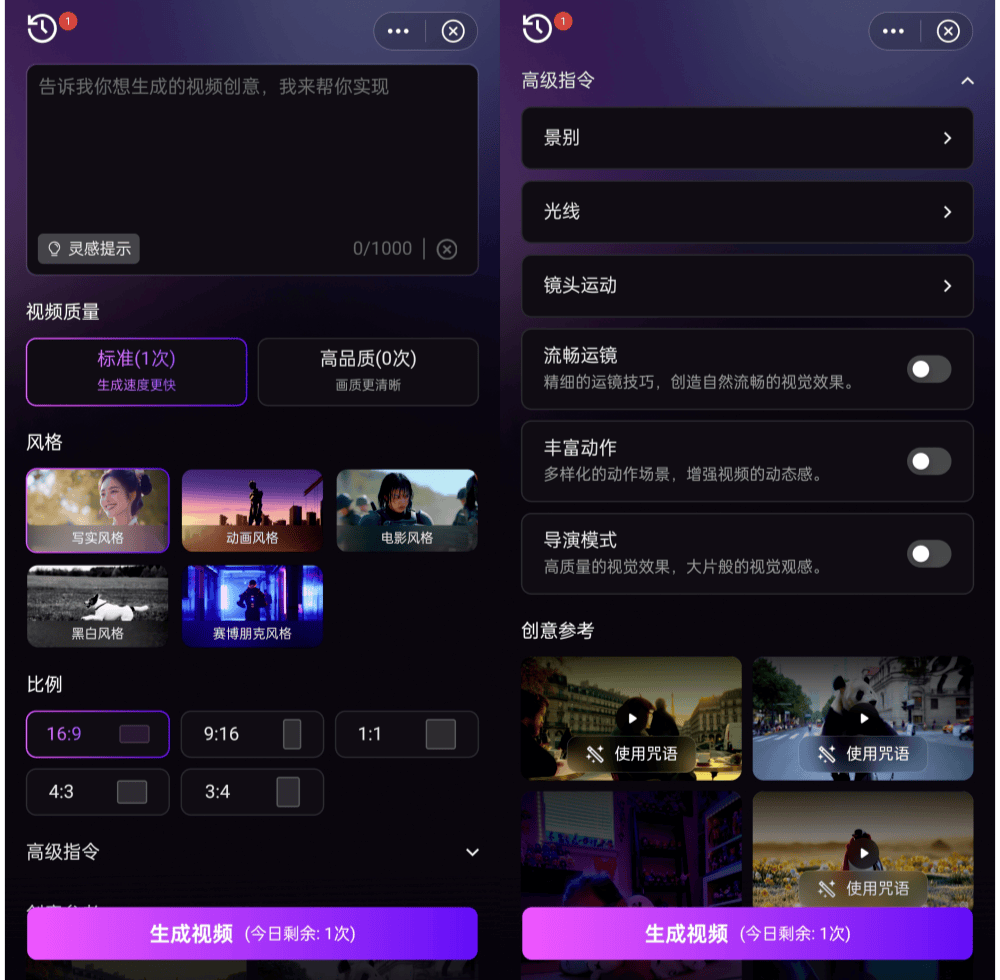Viewport: 1000px width, 980px height.
Task: Enable the 流畅运镜 switch
Action: pos(928,369)
